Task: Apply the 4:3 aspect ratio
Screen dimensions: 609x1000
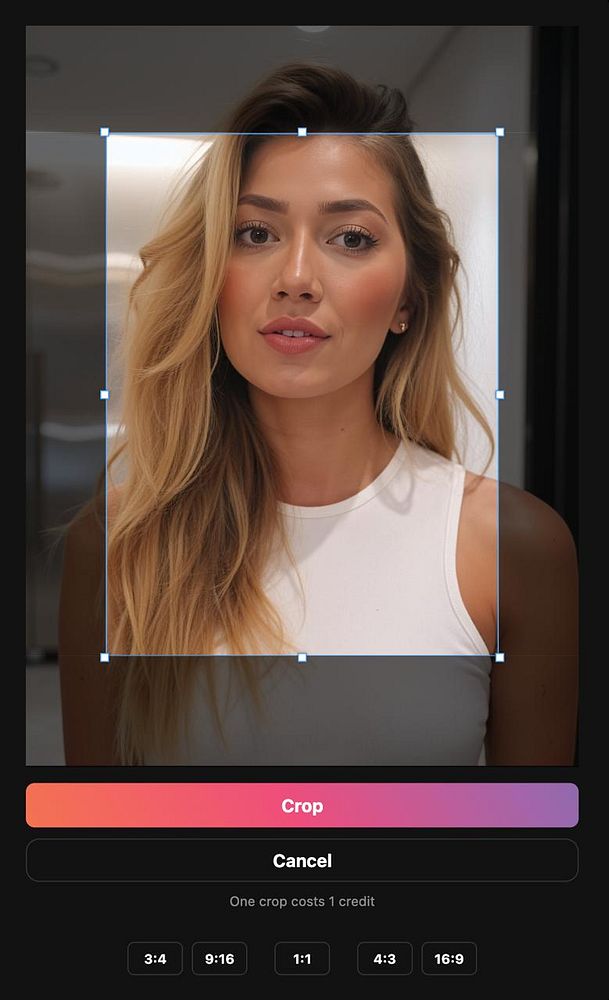Action: coord(385,959)
